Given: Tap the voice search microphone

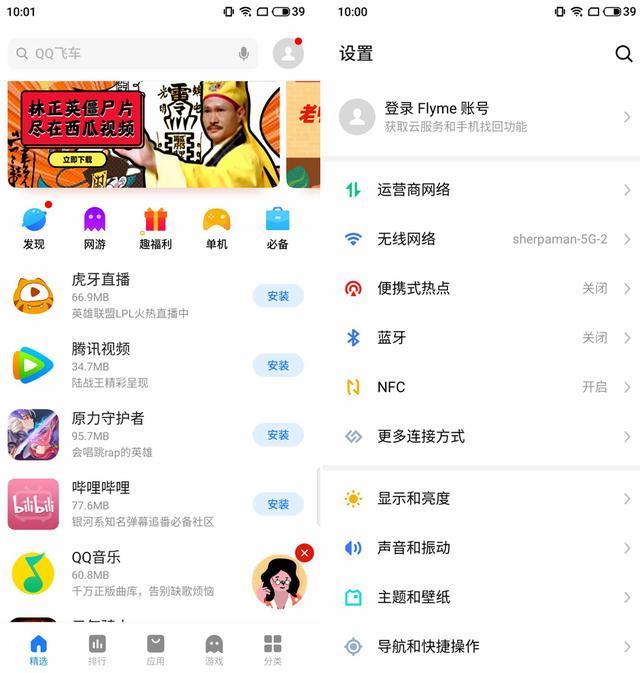Looking at the screenshot, I should [x=244, y=54].
